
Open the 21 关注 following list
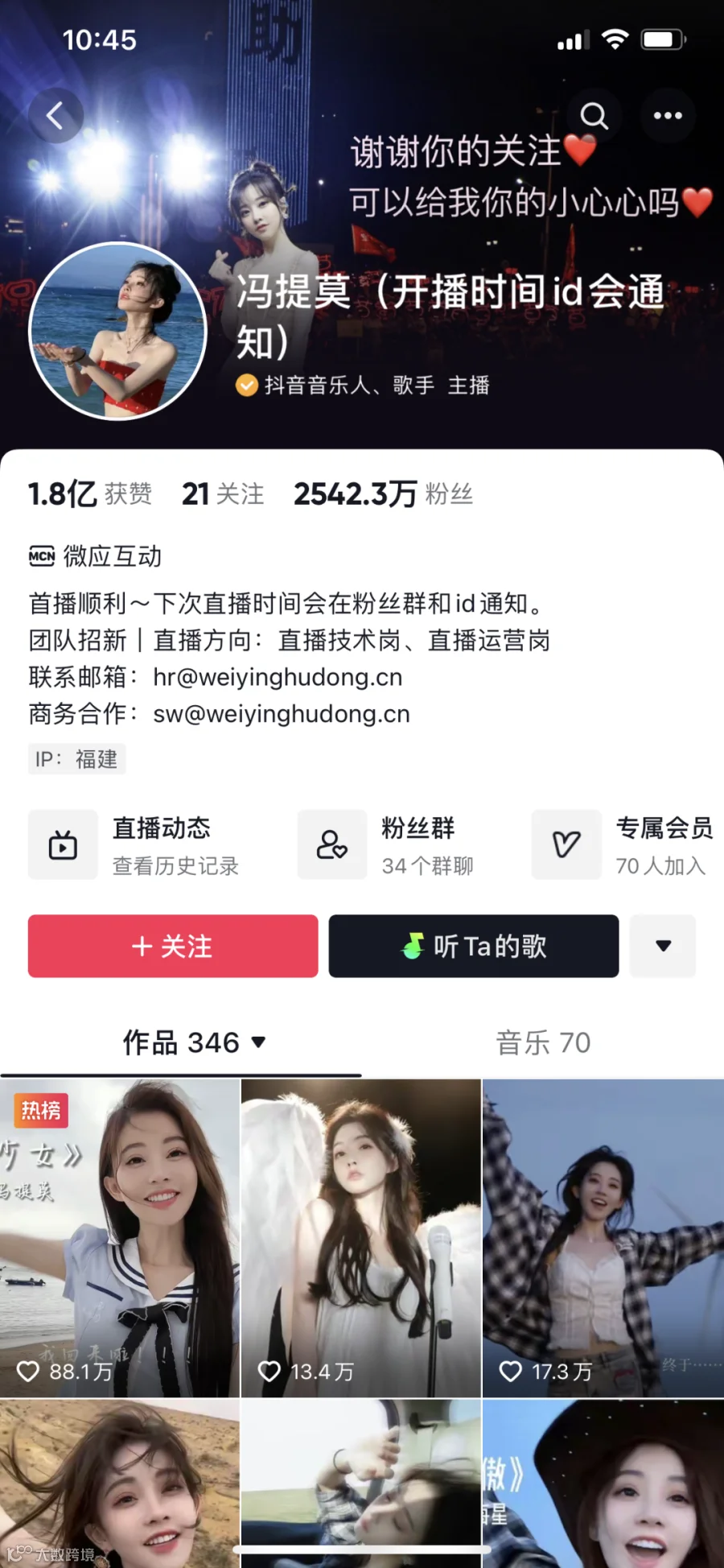point(223,493)
